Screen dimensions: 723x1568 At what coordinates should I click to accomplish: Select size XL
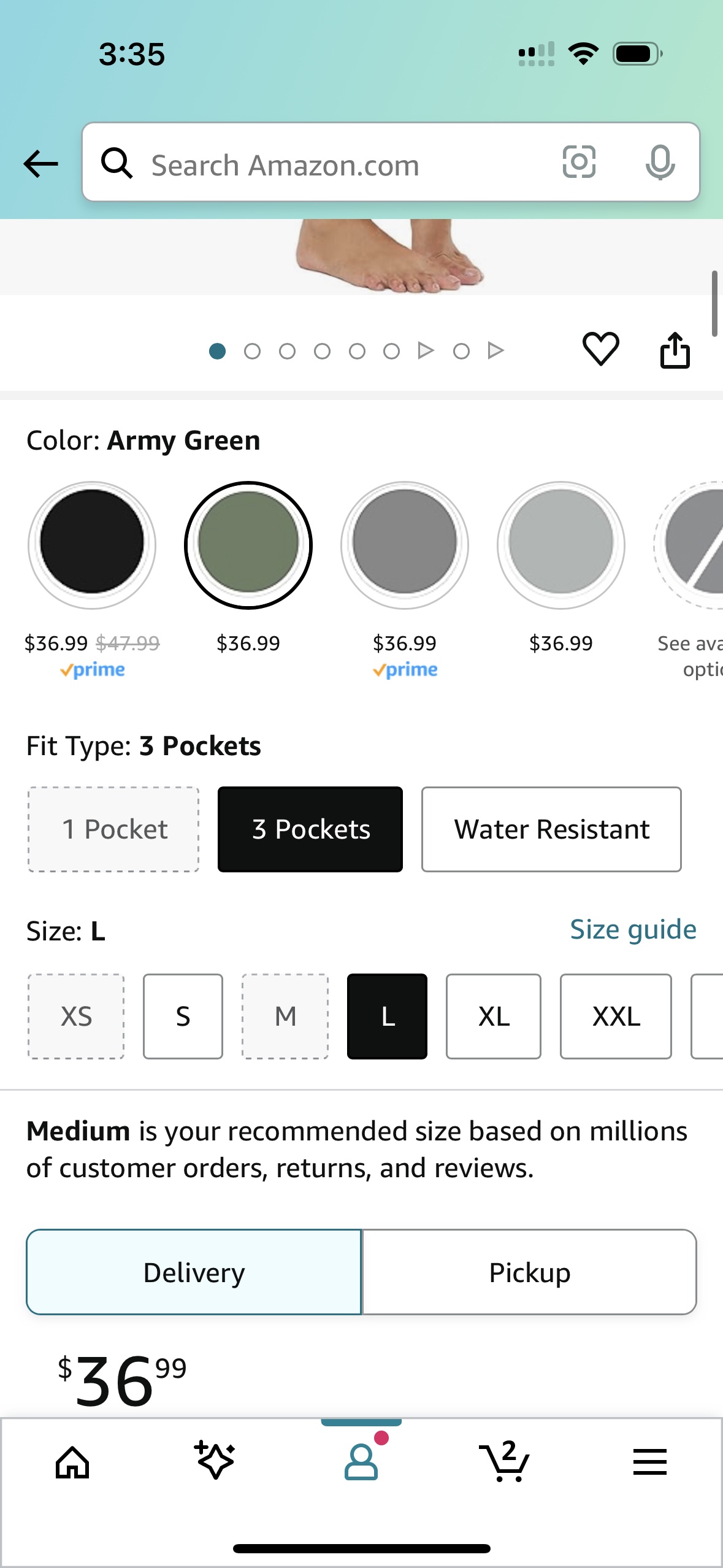493,1017
